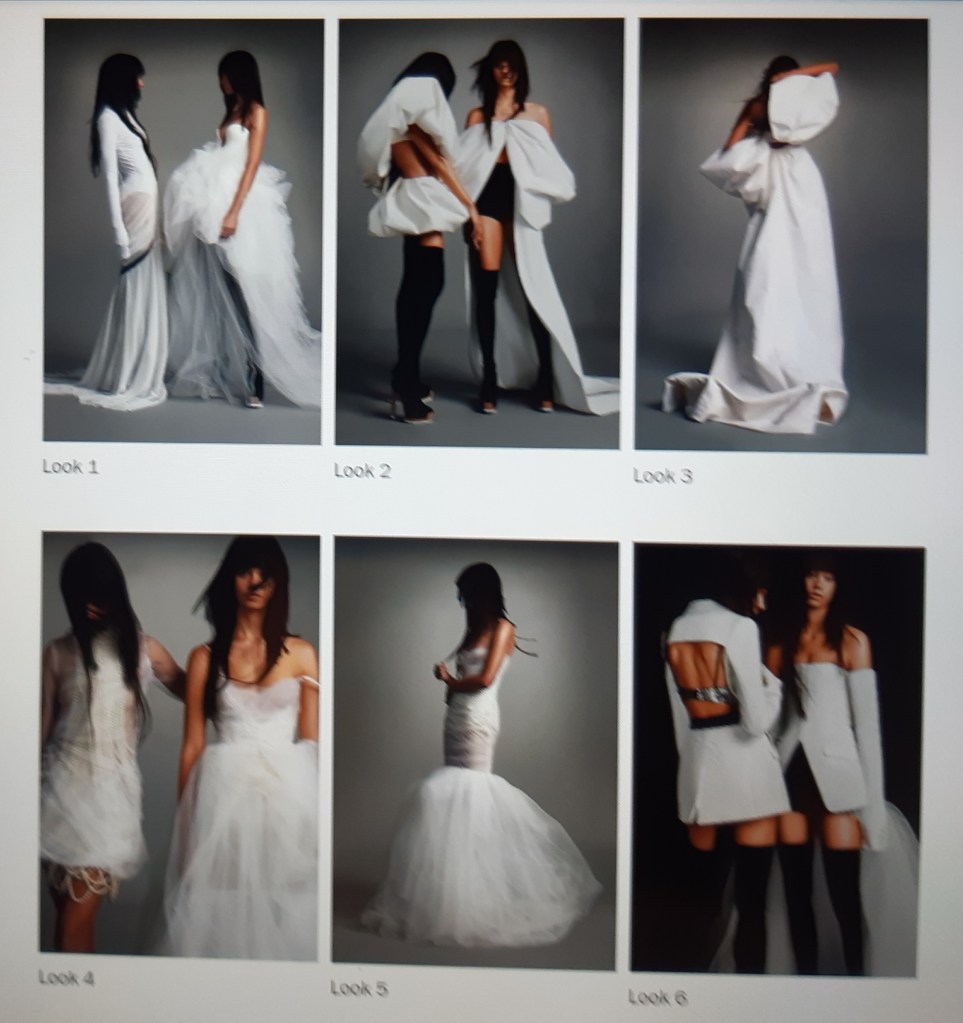Tap the Look 5 thumbnail
Image resolution: width=963 pixels, height=1023 pixels.
pos(475,752)
